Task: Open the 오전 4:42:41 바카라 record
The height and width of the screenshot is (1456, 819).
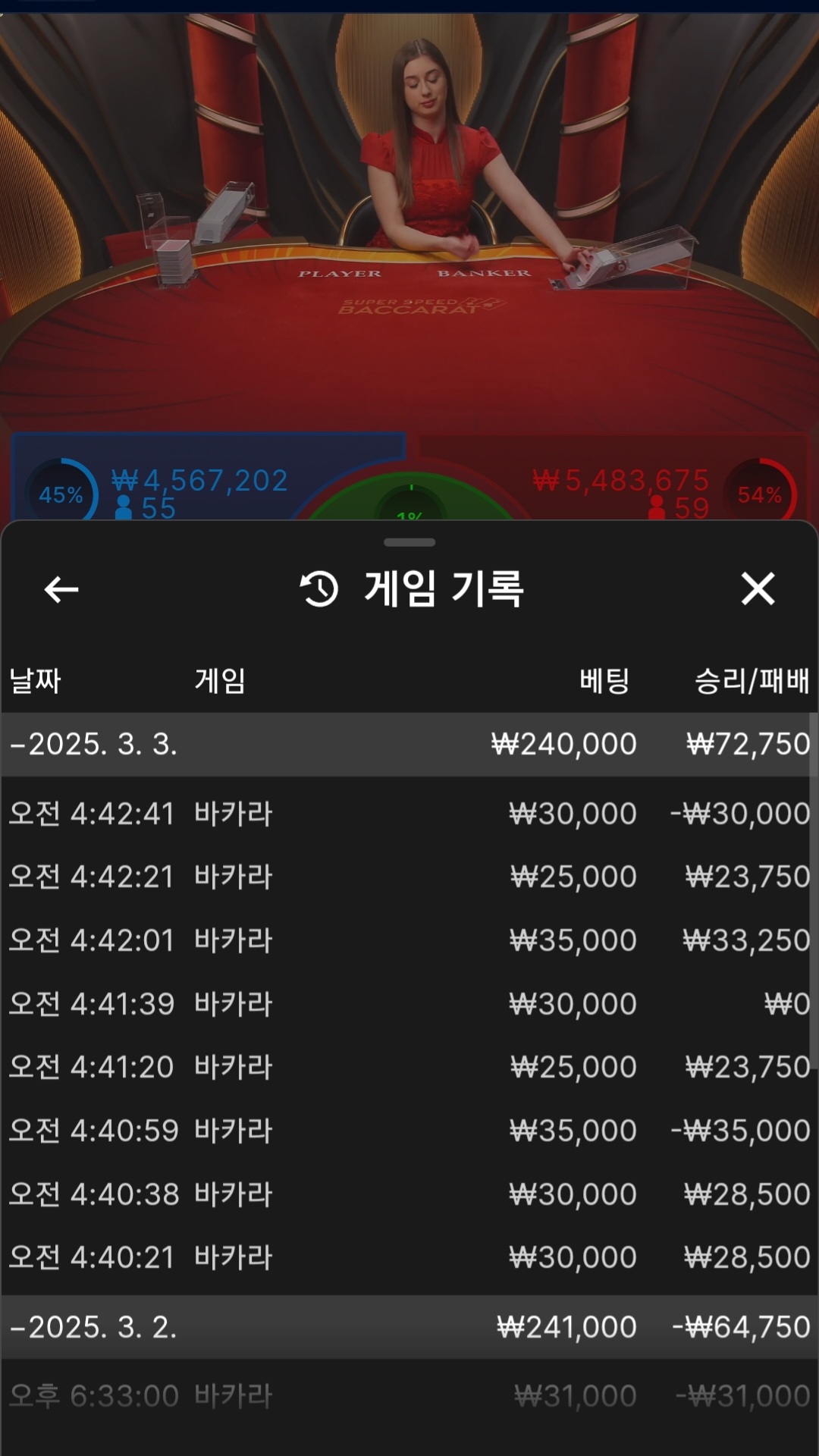Action: tap(409, 814)
